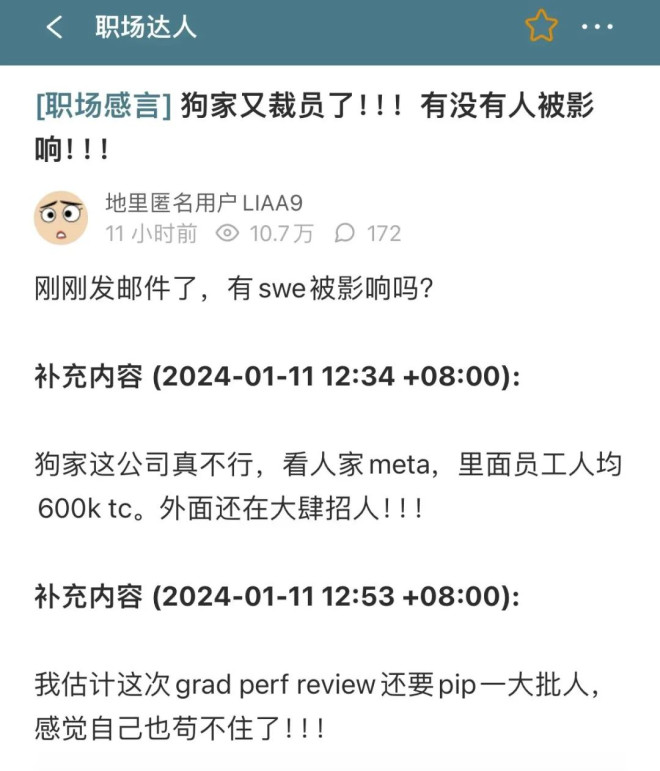Screen dimensions: 660x771
Task: View profile avatar of 地里匿名用户 LIAA9
Action: click(61, 217)
